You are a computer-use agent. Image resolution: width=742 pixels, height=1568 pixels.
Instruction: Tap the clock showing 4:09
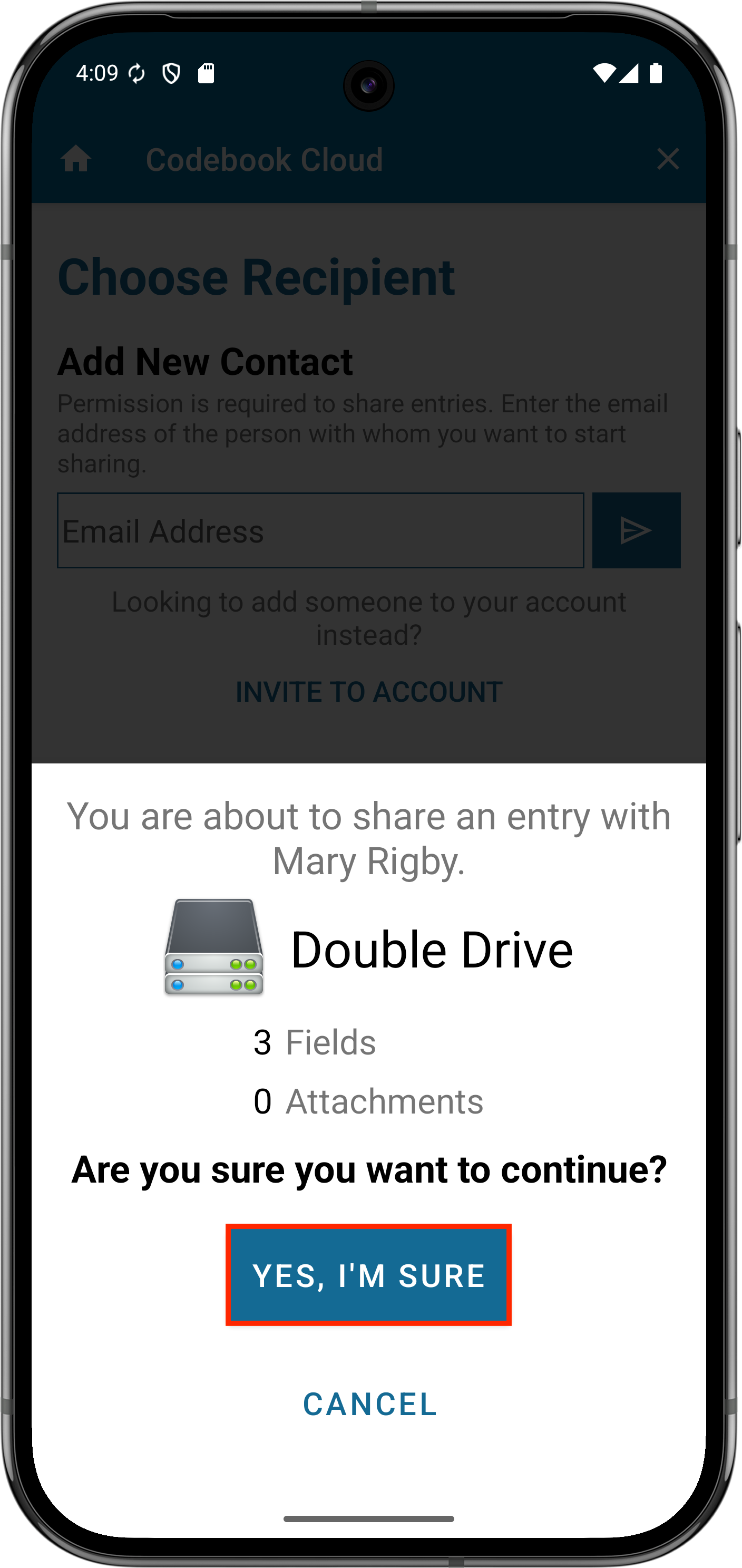click(x=97, y=72)
